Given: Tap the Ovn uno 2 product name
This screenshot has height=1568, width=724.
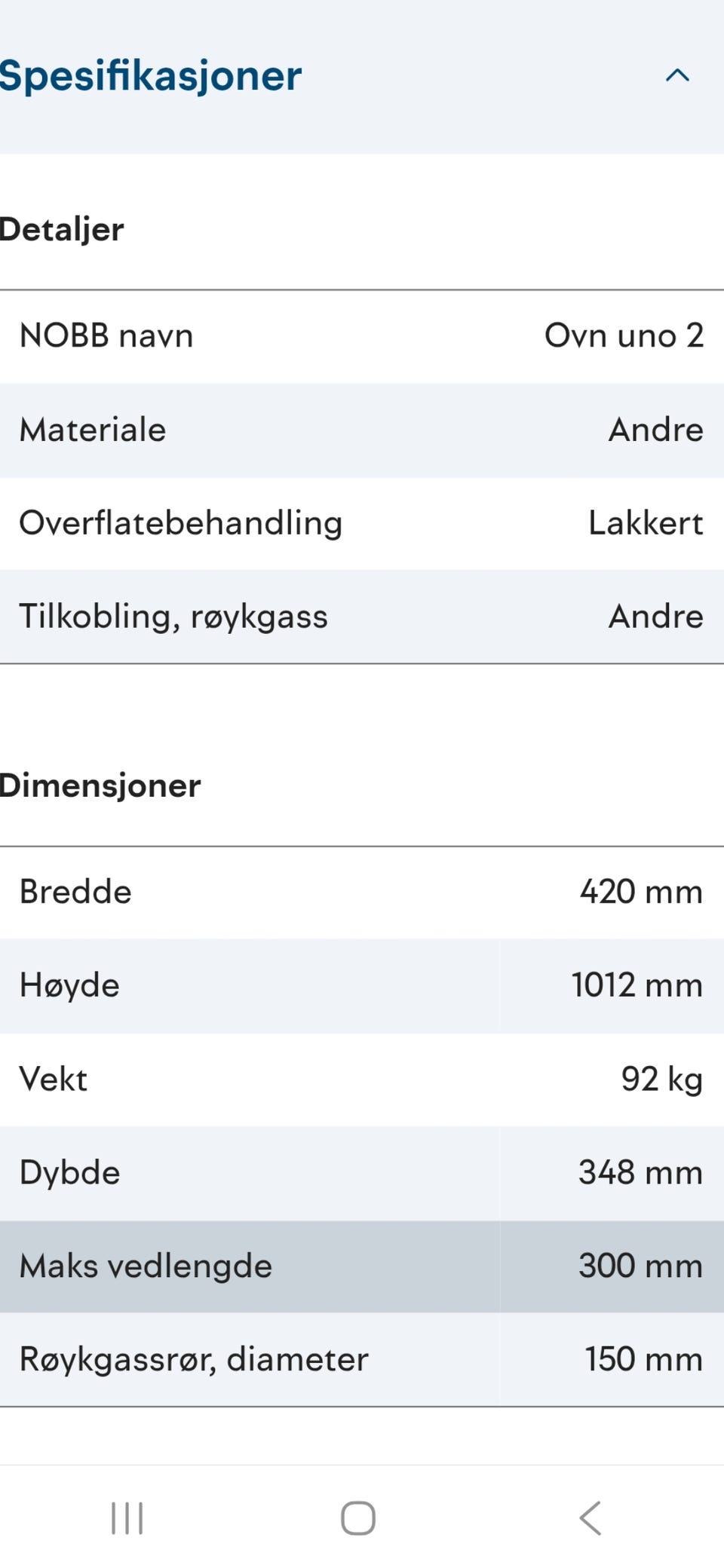Looking at the screenshot, I should point(624,336).
